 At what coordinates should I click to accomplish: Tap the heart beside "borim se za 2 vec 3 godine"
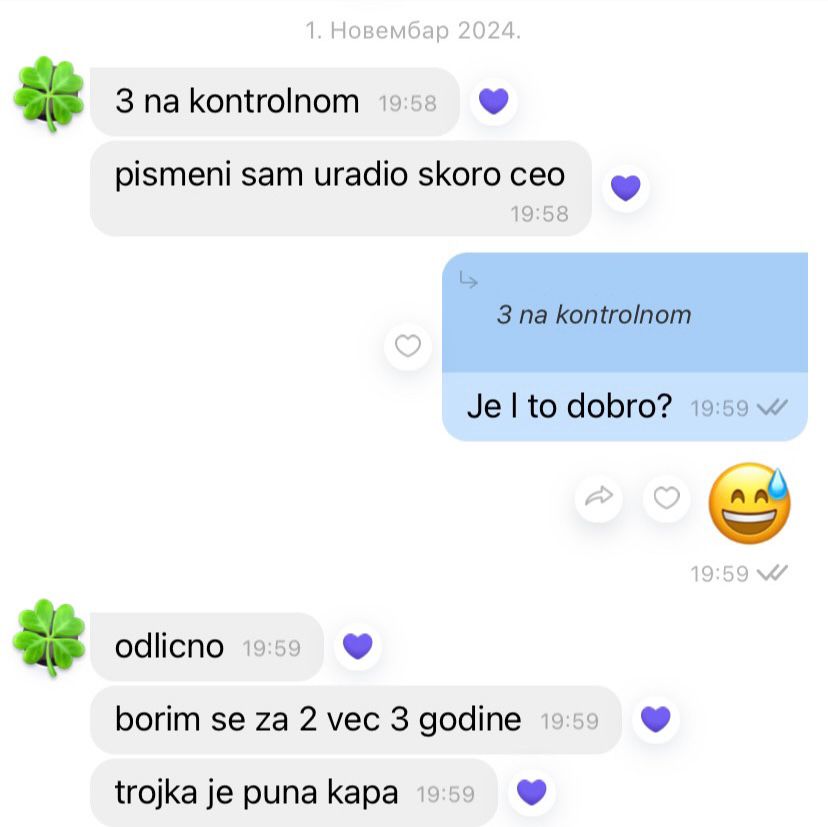[x=655, y=719]
